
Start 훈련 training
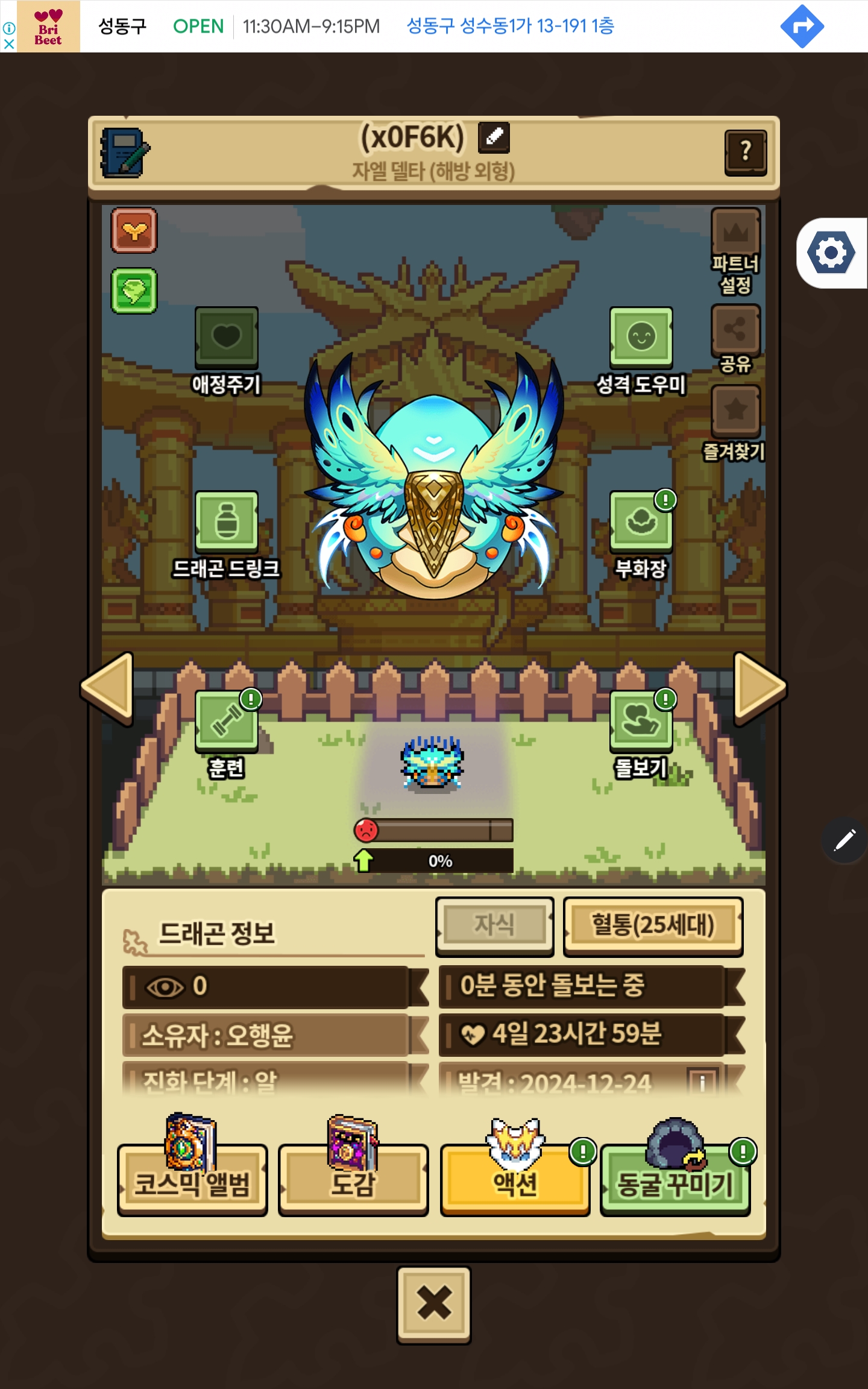(227, 722)
